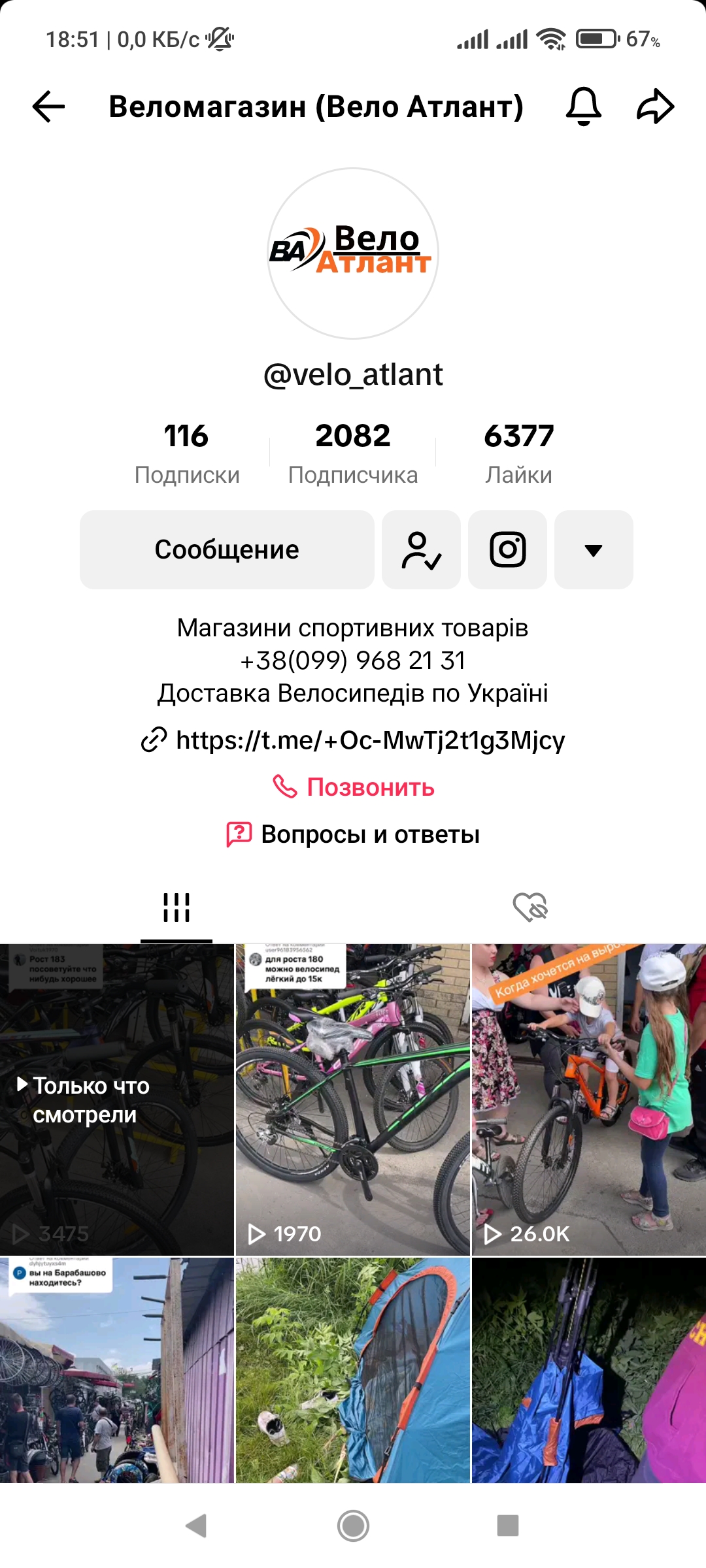Tap the system home button
The image size is (706, 1568).
(x=353, y=1526)
